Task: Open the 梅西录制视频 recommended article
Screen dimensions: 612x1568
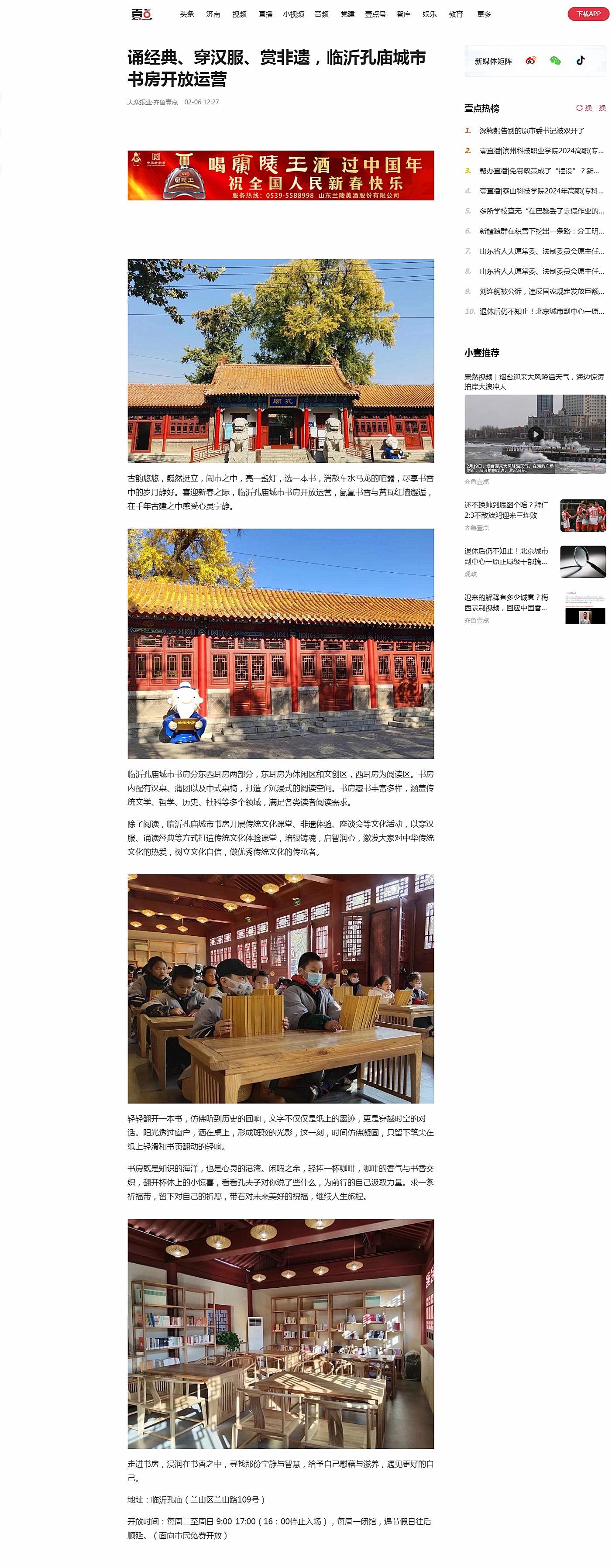Action: [x=506, y=602]
